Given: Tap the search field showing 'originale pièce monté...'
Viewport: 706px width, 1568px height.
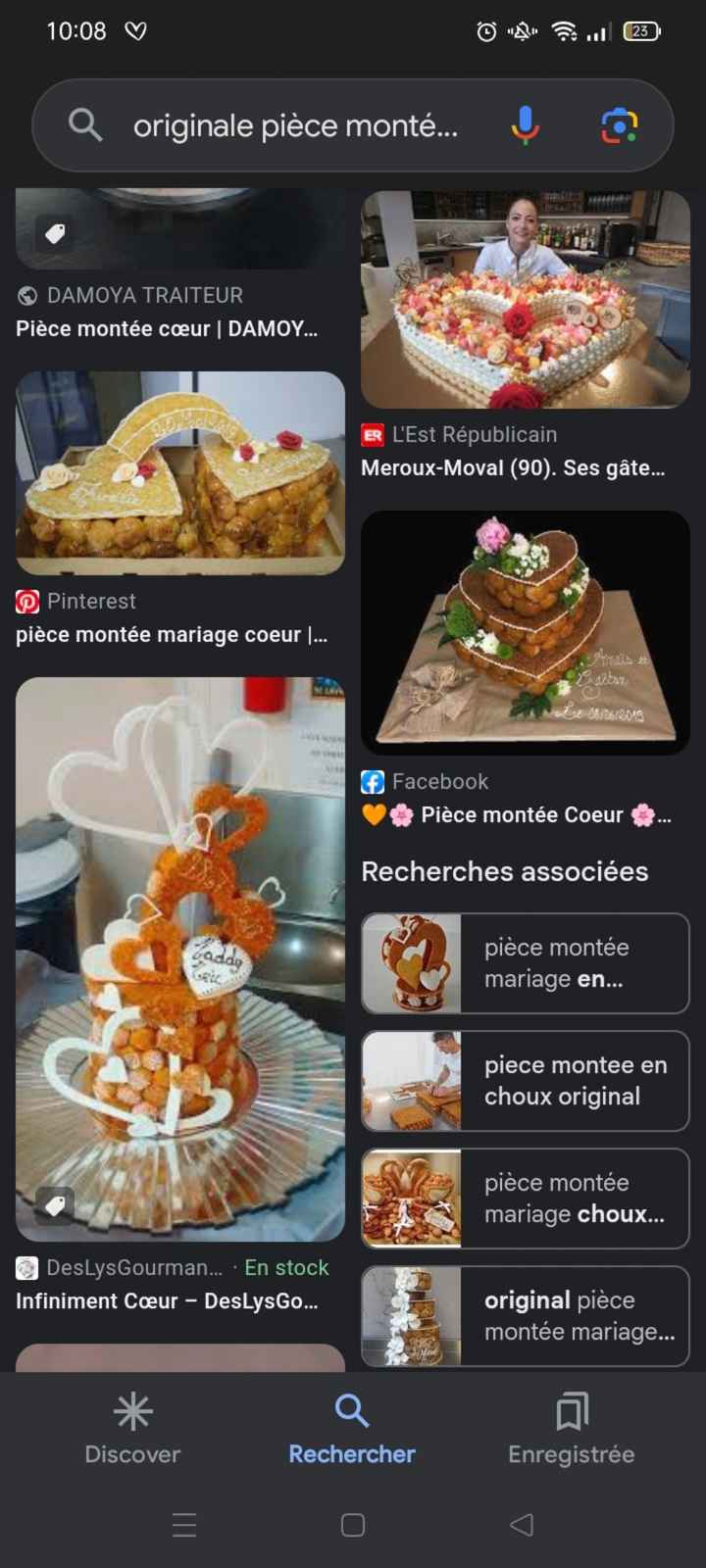Looking at the screenshot, I should [294, 124].
